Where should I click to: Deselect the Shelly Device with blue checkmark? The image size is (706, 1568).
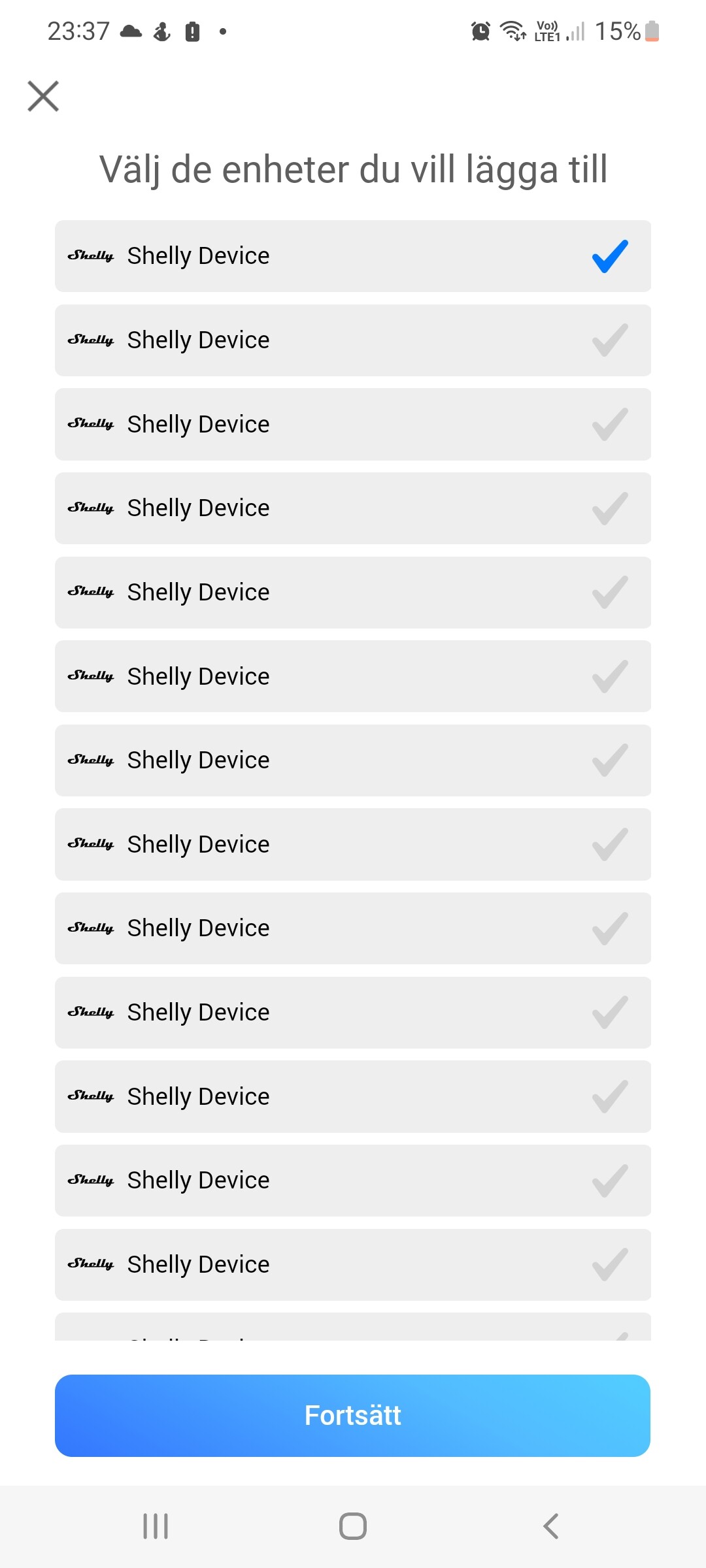coord(609,256)
